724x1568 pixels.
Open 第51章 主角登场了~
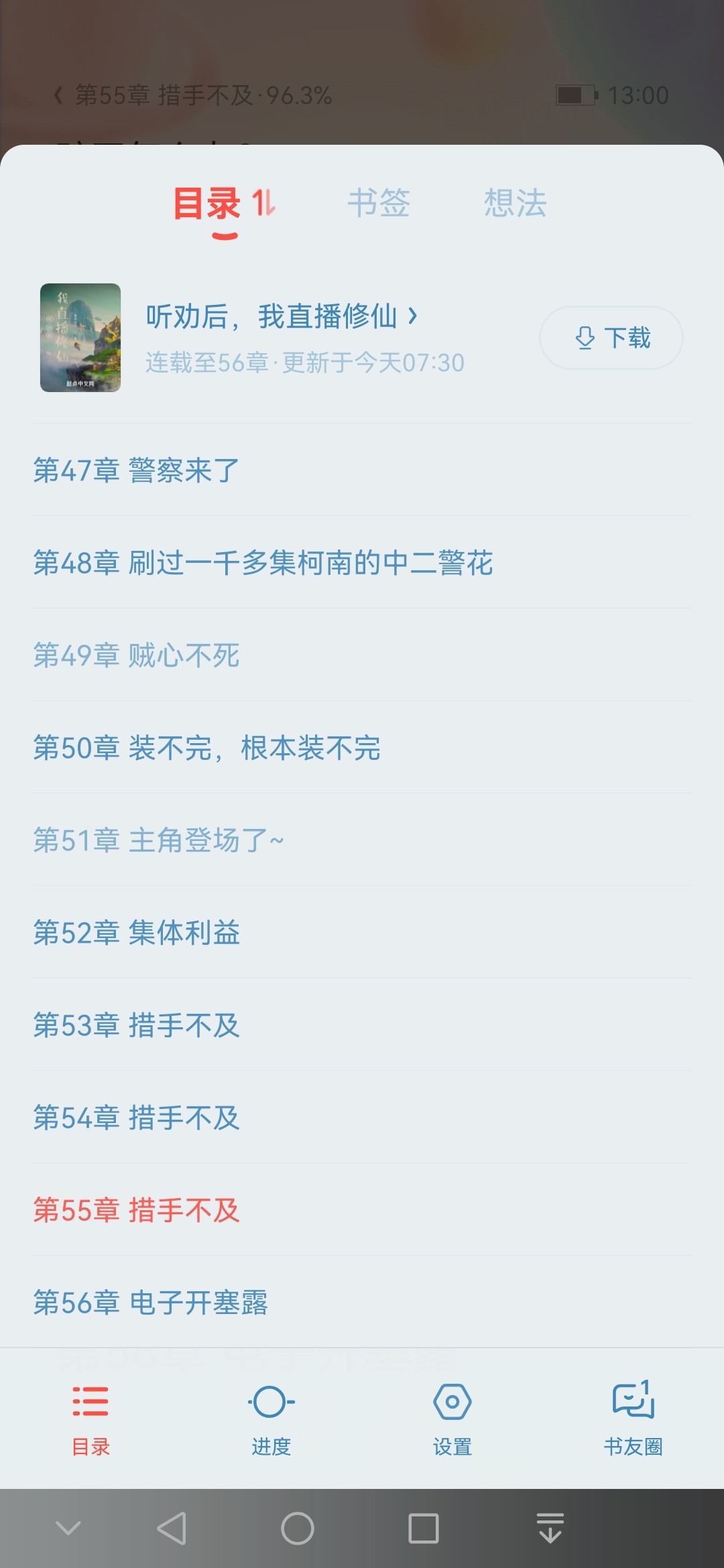pos(159,840)
